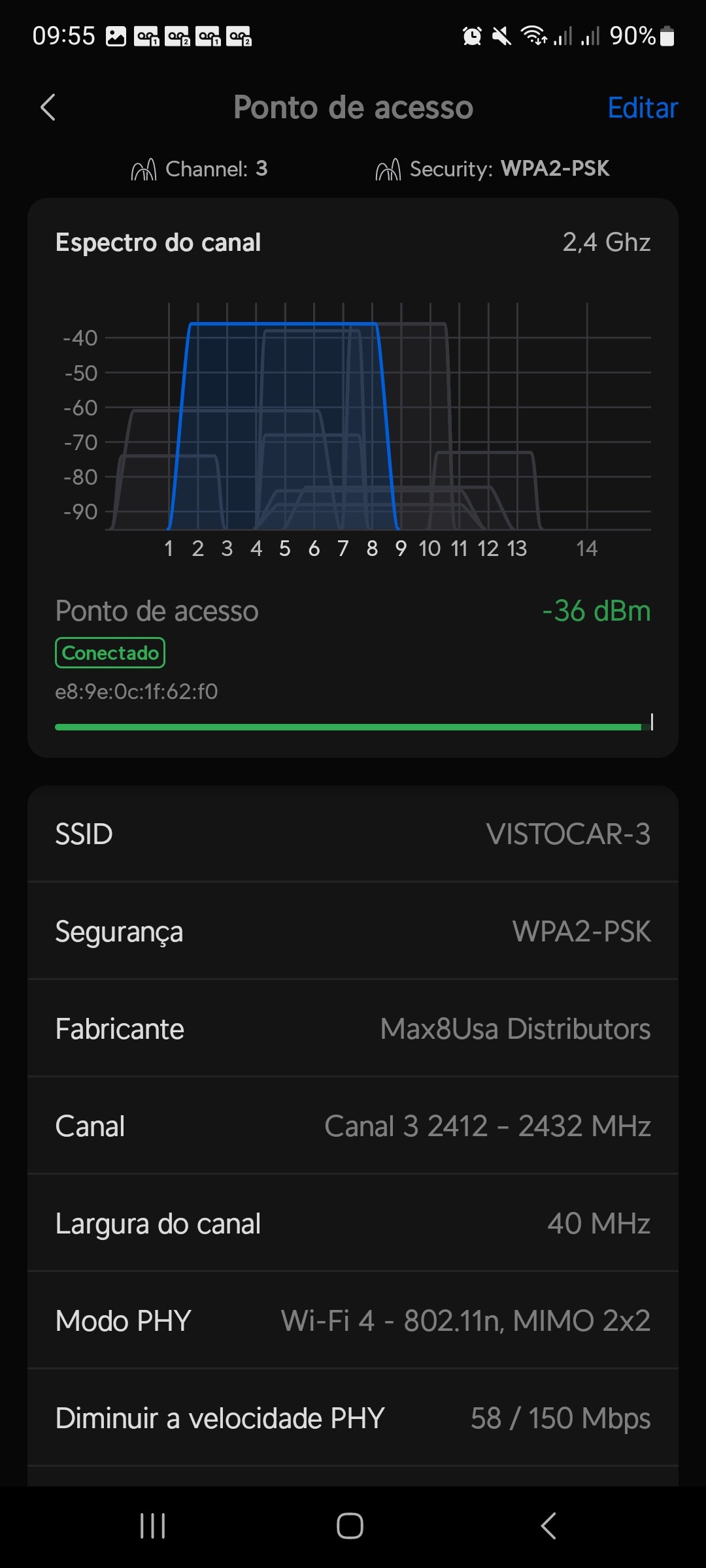Tap the system back button
706x1568 pixels.
[x=548, y=1526]
